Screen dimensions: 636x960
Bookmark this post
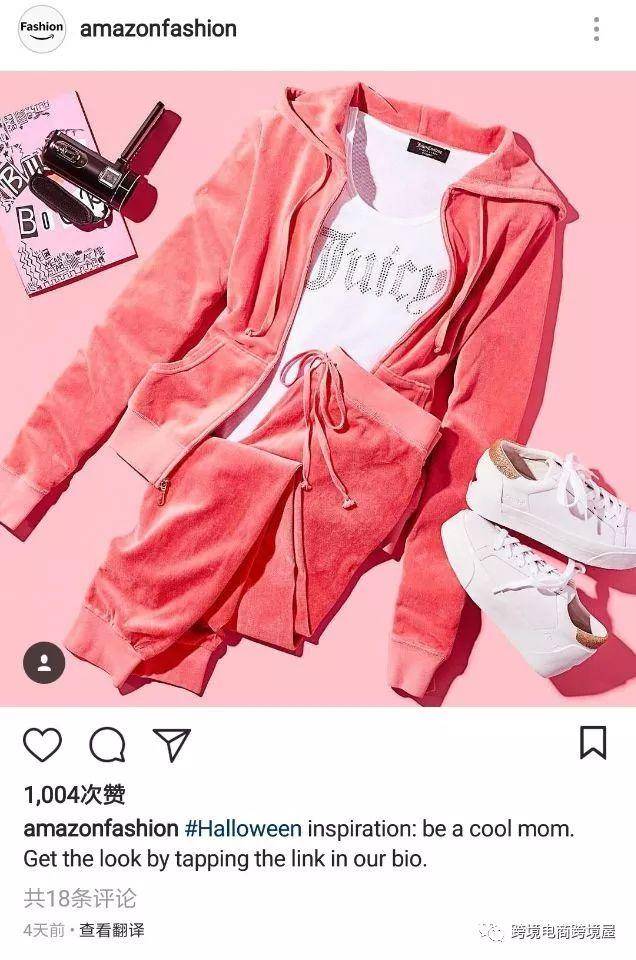tap(593, 743)
